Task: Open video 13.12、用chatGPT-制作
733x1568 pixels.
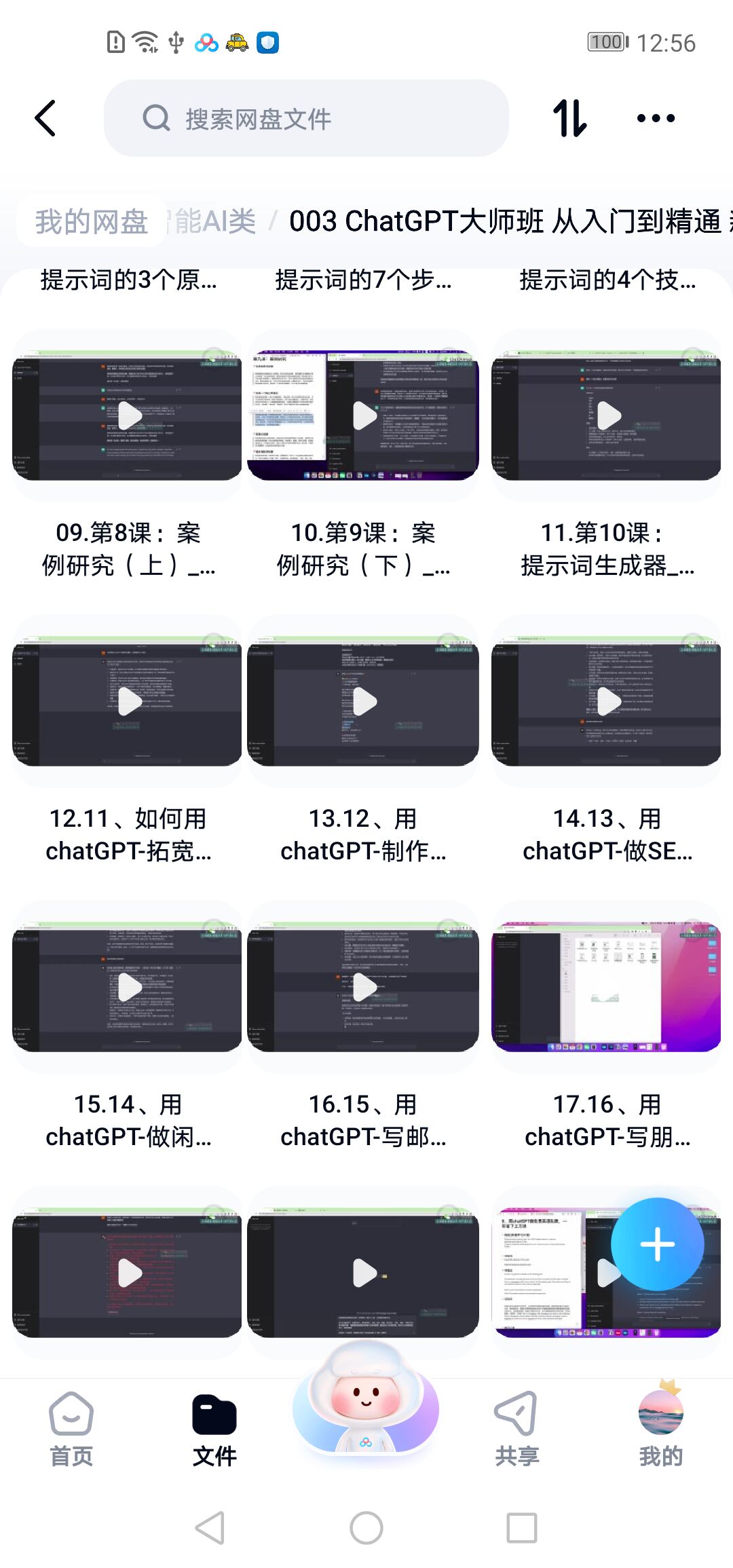Action: tap(364, 701)
